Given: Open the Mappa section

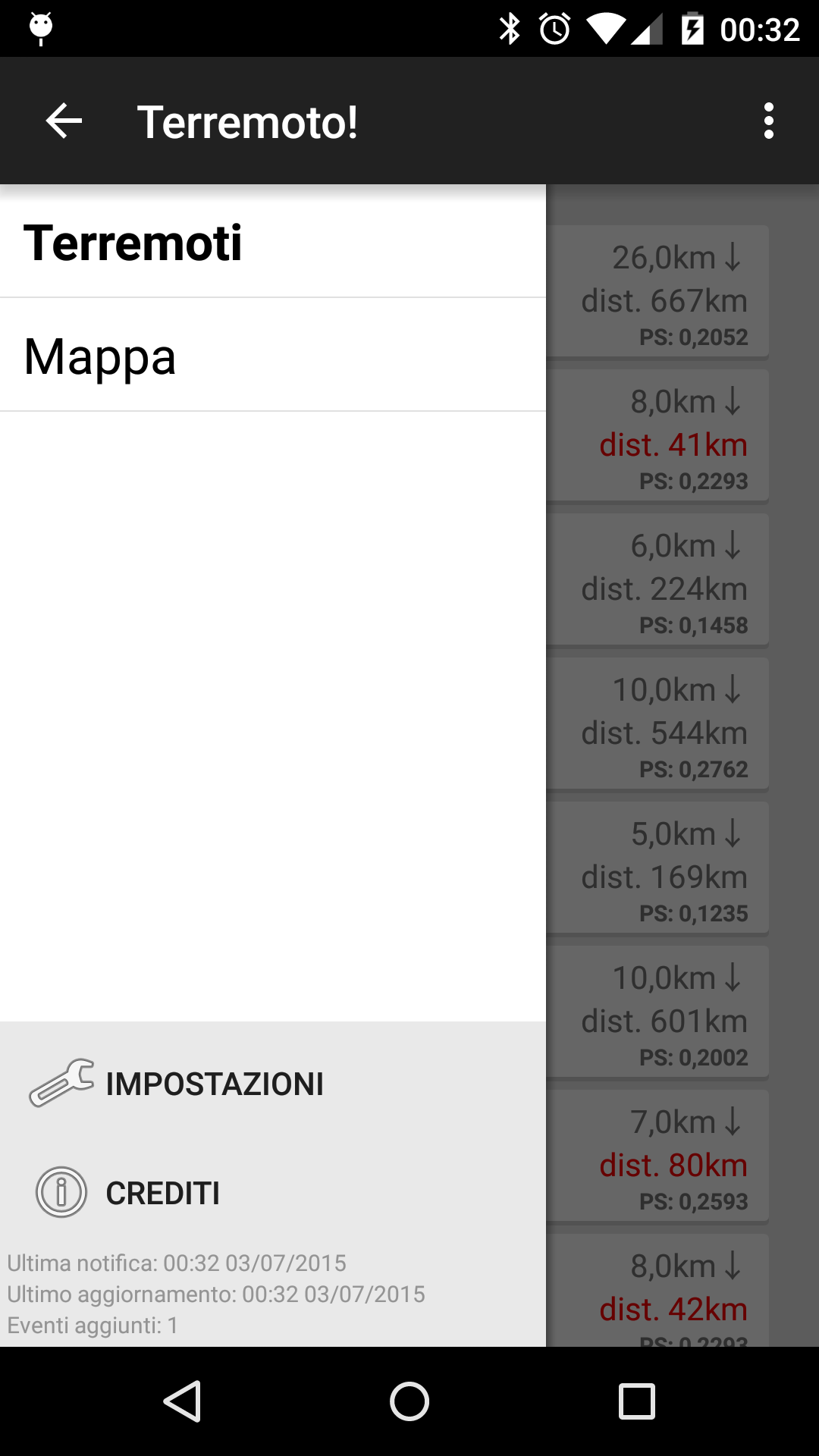Looking at the screenshot, I should (x=273, y=356).
